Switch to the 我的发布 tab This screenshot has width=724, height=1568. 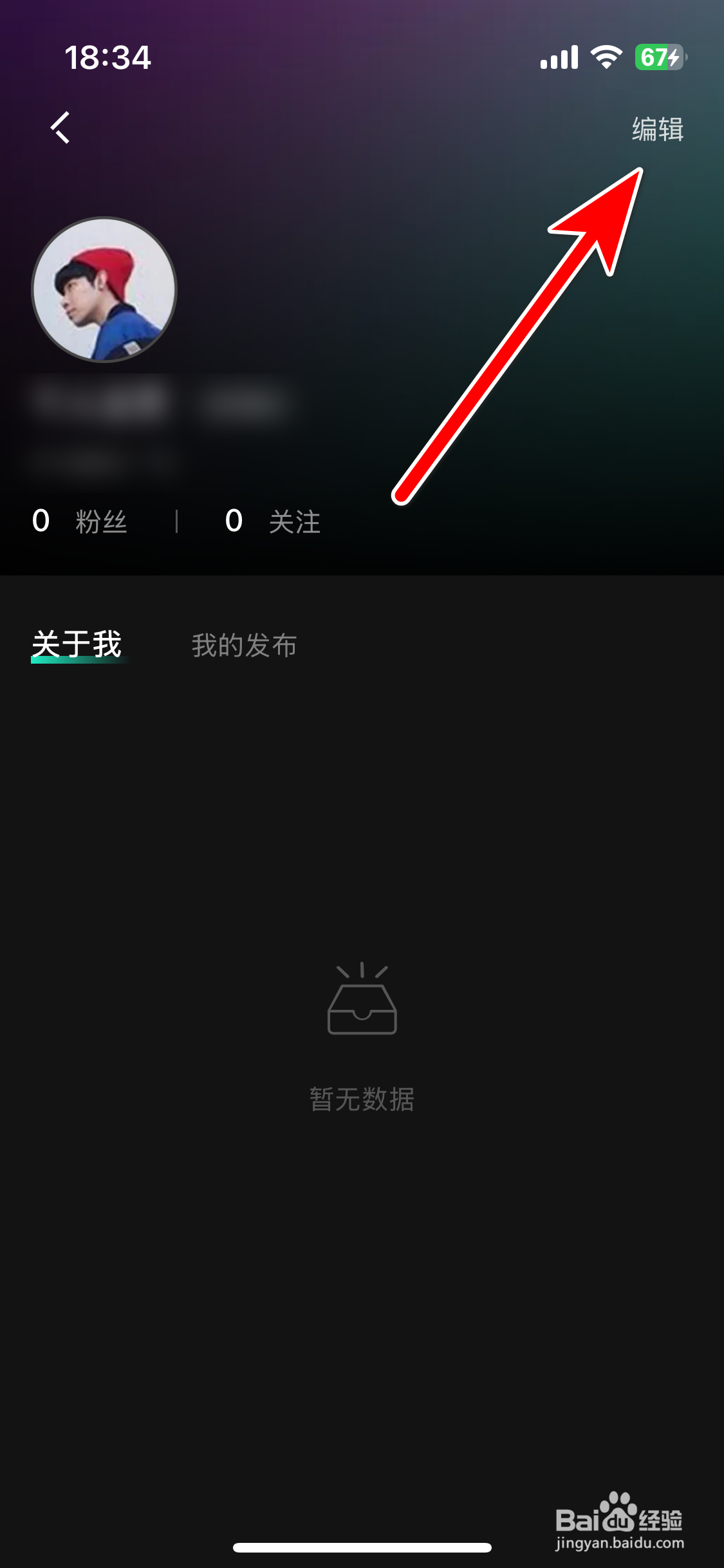tap(243, 646)
